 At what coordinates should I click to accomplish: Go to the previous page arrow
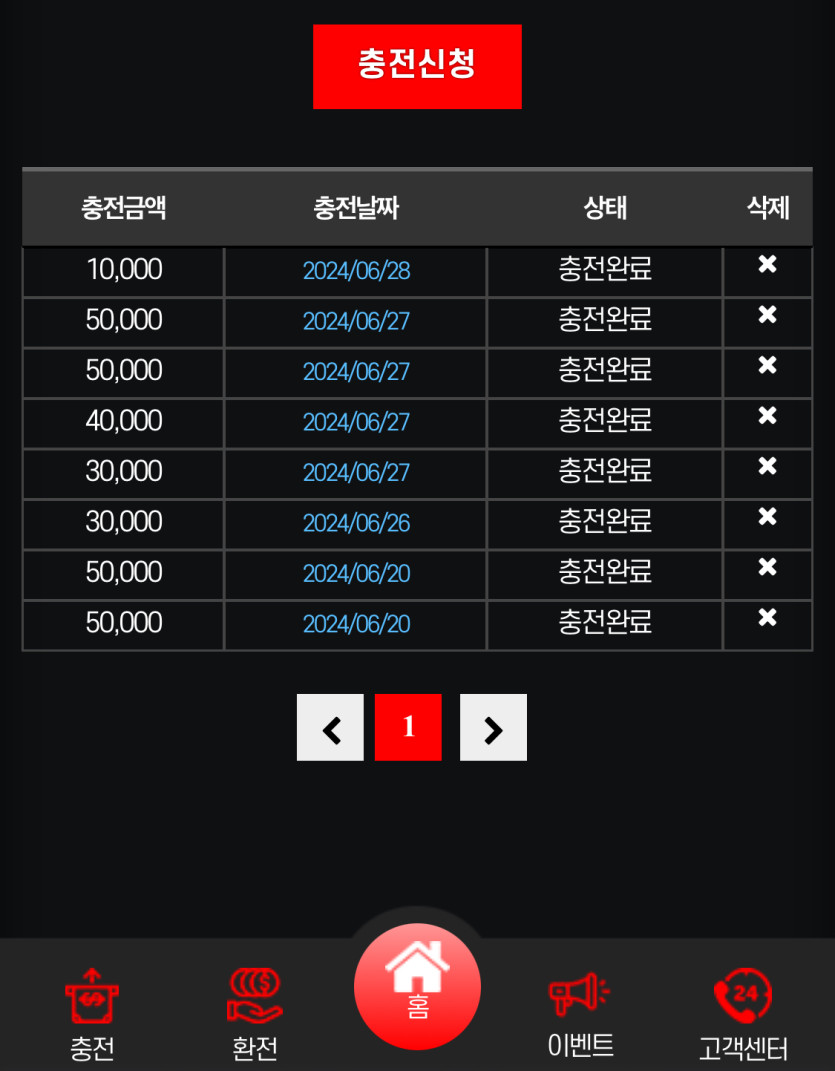[330, 728]
